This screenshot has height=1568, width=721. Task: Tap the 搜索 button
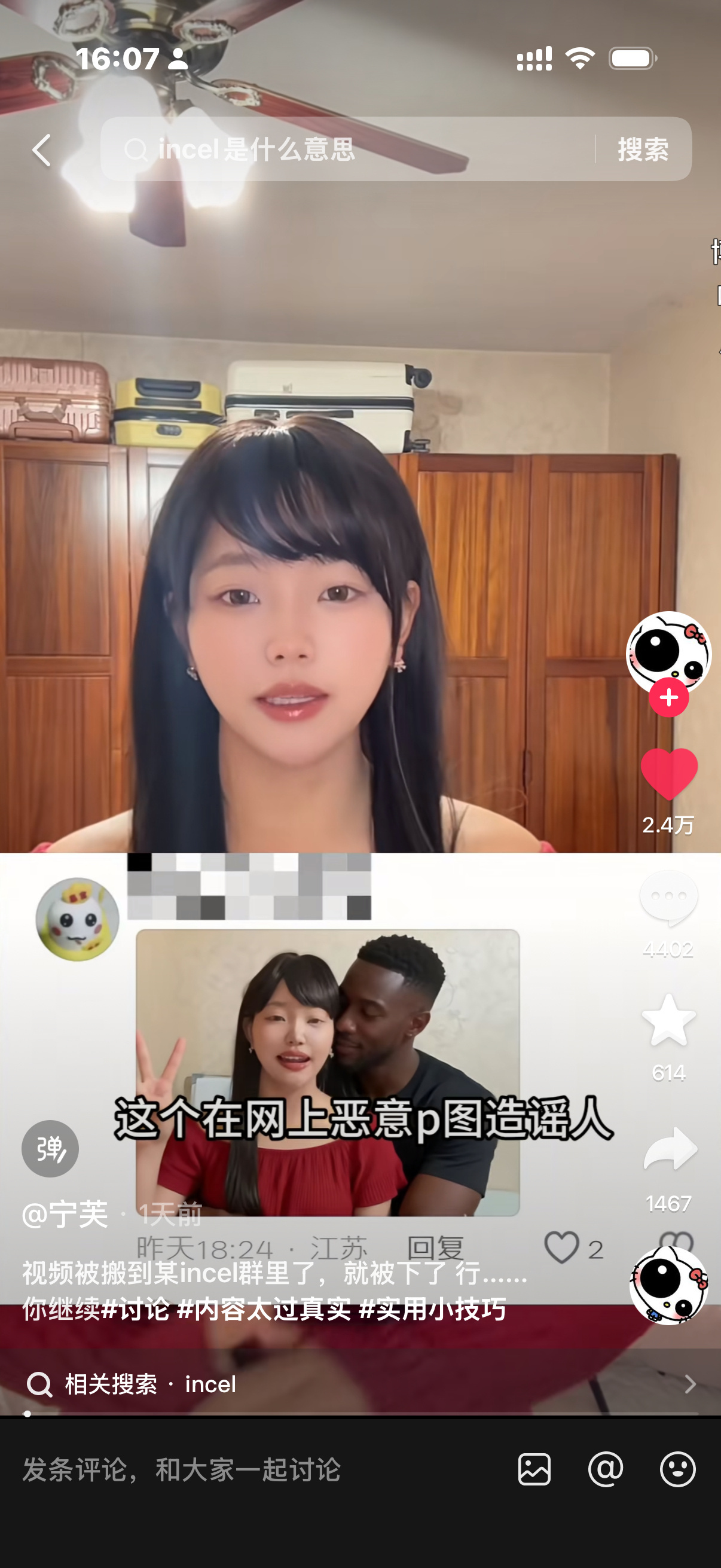click(643, 150)
